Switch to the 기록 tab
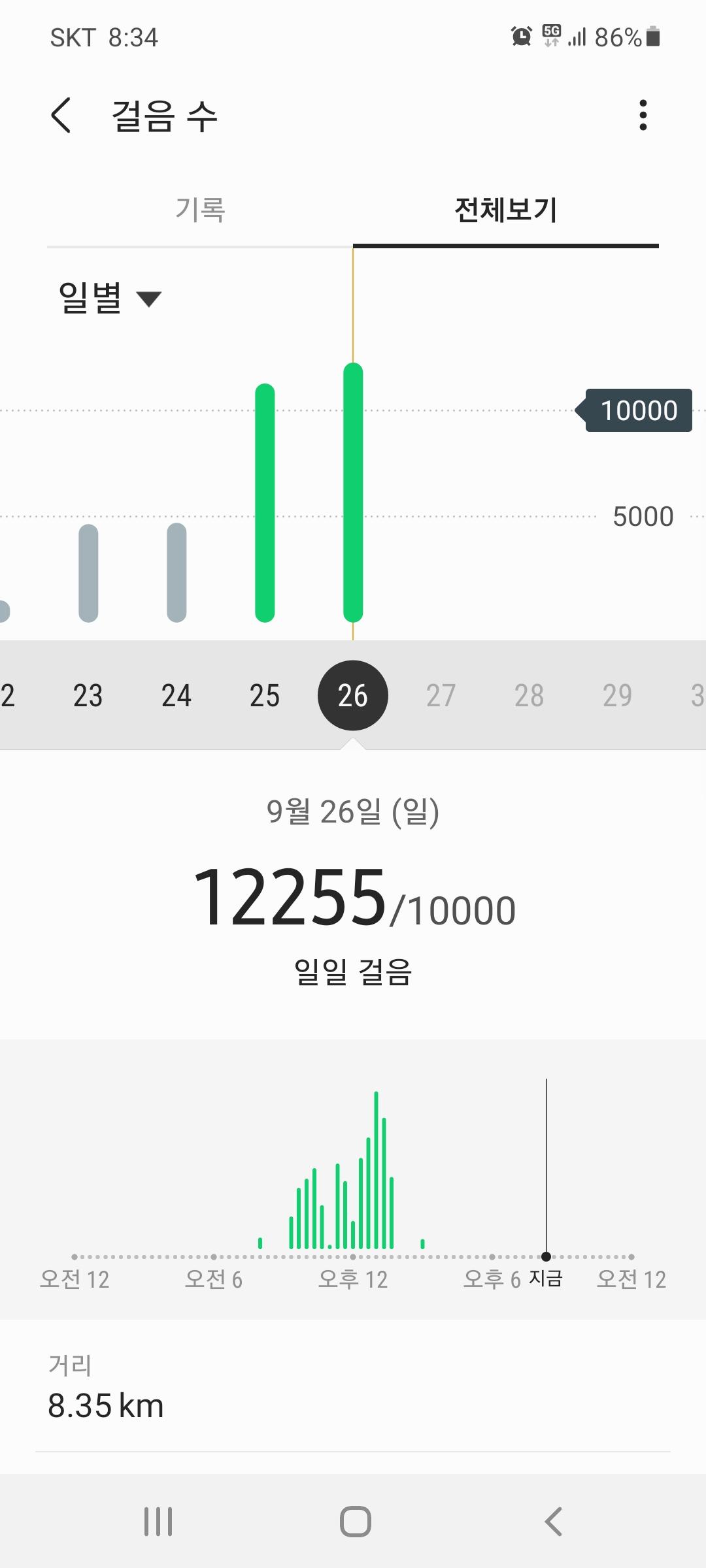 pyautogui.click(x=200, y=210)
